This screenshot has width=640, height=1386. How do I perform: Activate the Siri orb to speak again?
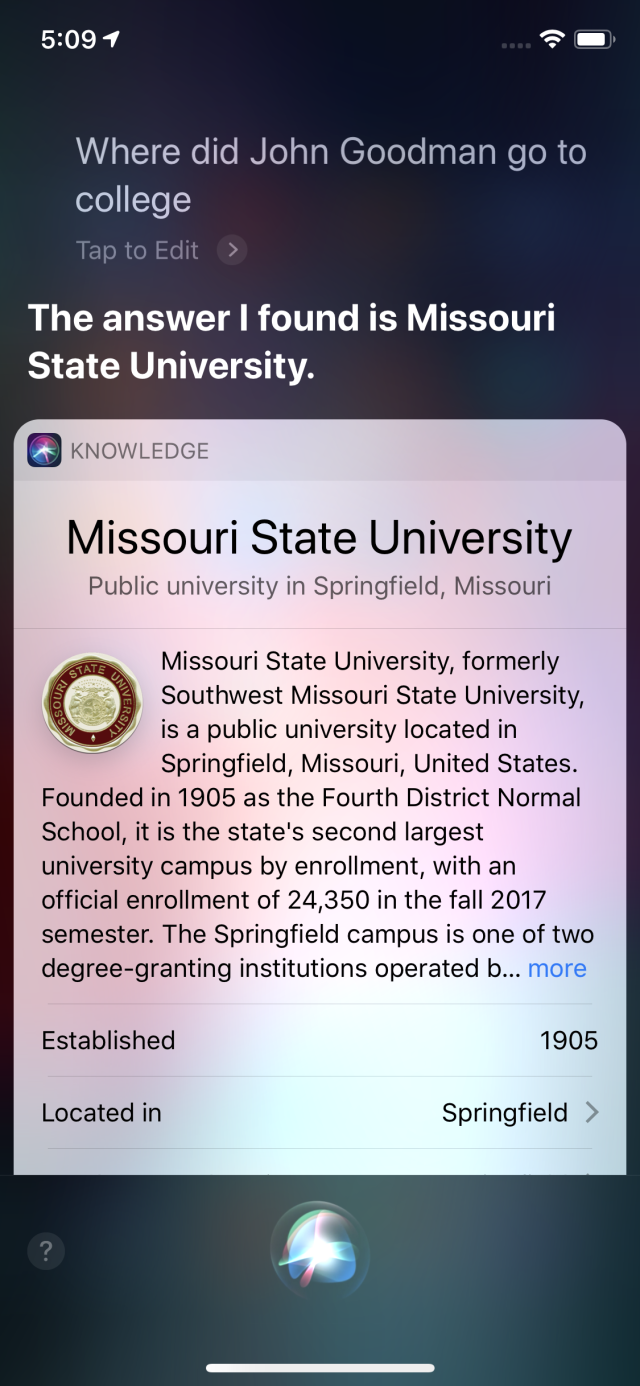[x=320, y=1251]
